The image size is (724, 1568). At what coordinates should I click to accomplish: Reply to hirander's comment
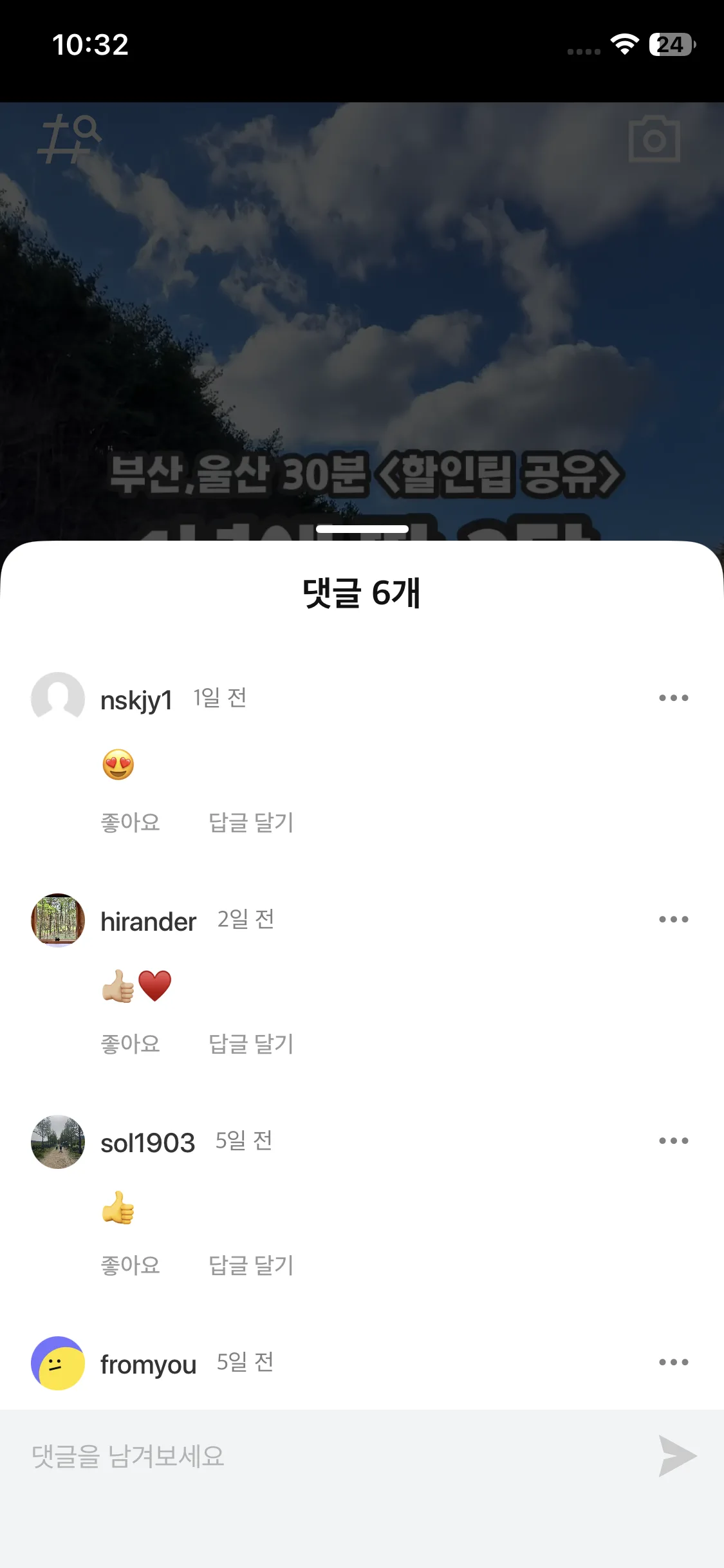click(x=251, y=1043)
